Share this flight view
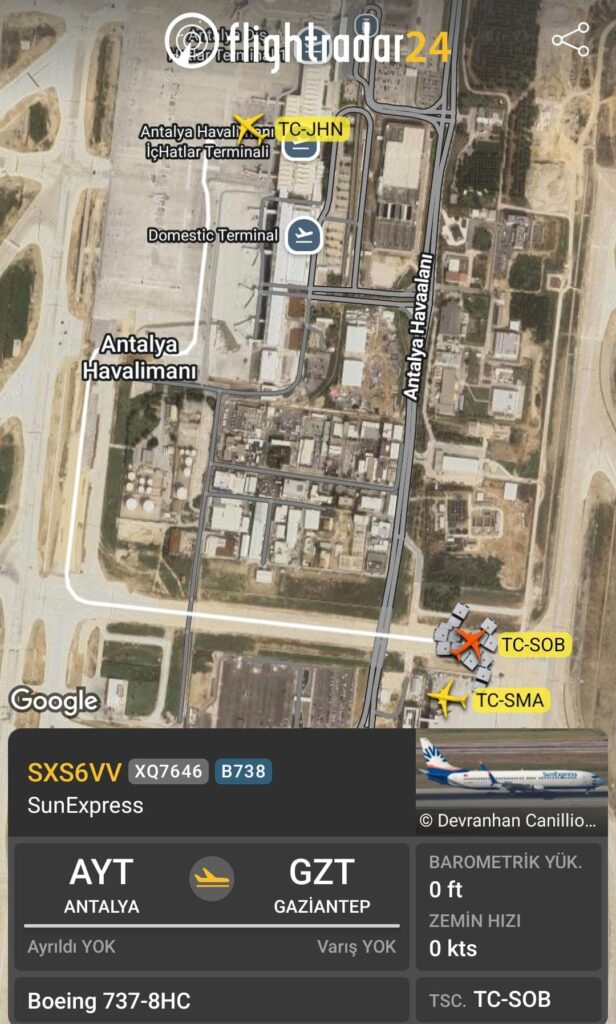Screen dimensions: 616x1024 pyautogui.click(x=570, y=40)
